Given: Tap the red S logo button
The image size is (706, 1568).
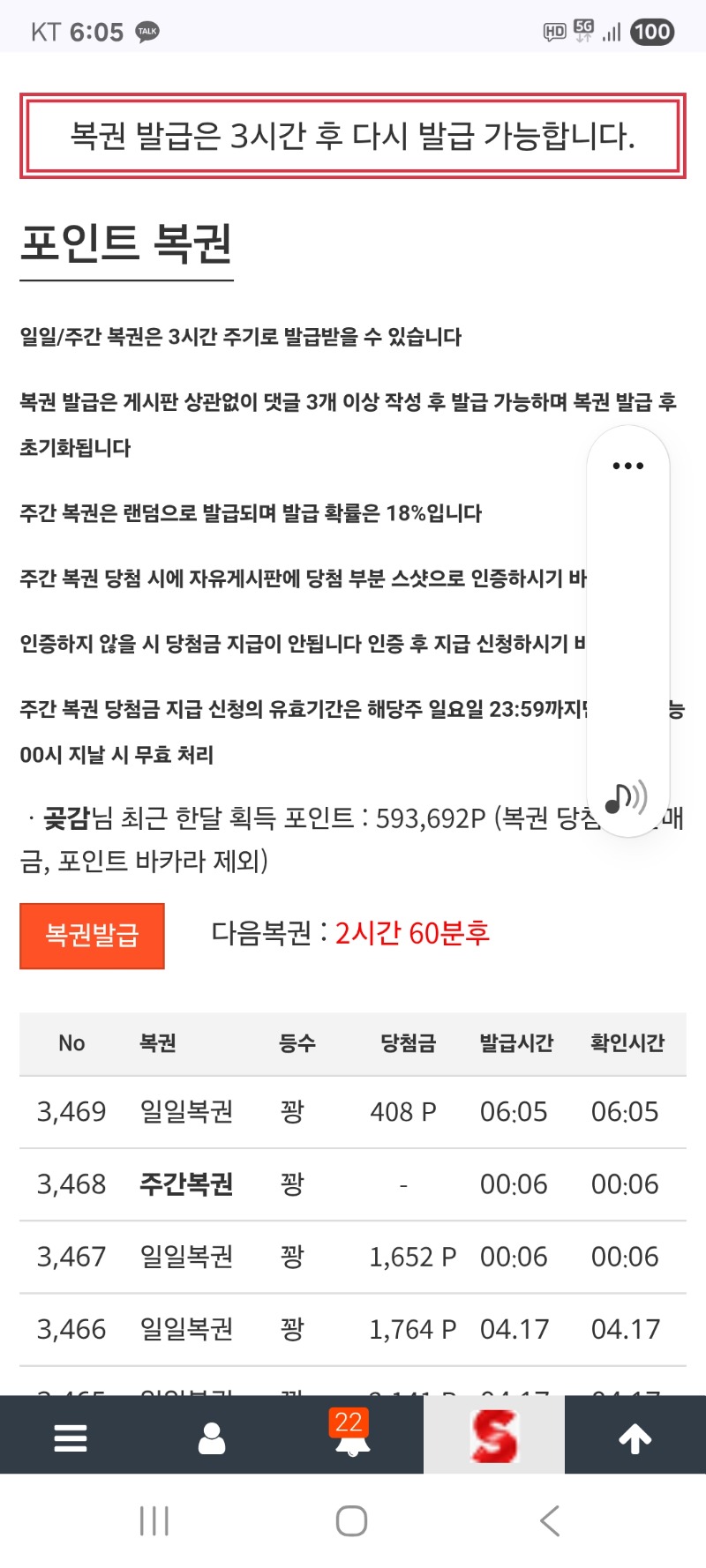Looking at the screenshot, I should point(493,1436).
